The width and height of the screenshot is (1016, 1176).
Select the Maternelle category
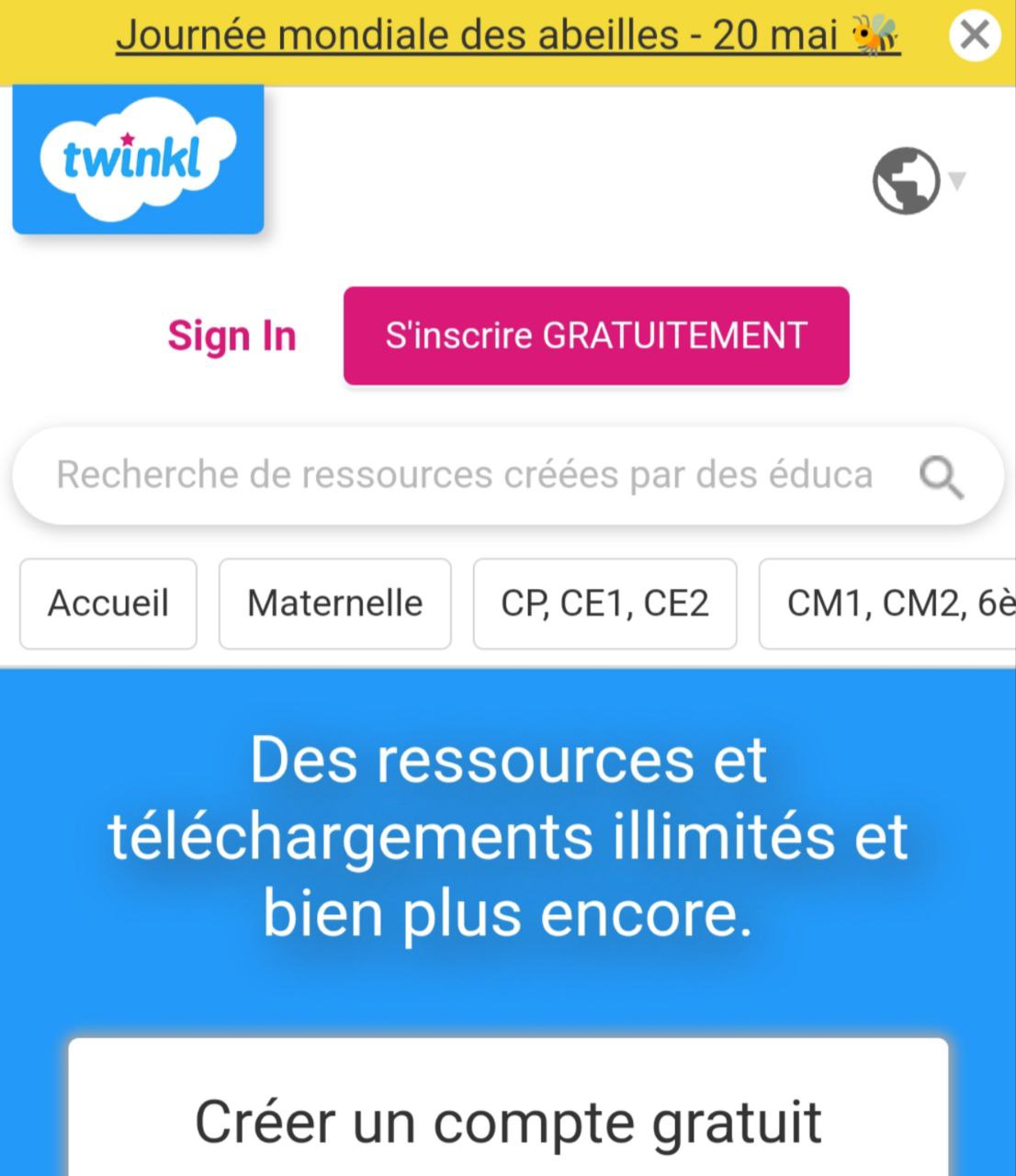click(x=334, y=604)
